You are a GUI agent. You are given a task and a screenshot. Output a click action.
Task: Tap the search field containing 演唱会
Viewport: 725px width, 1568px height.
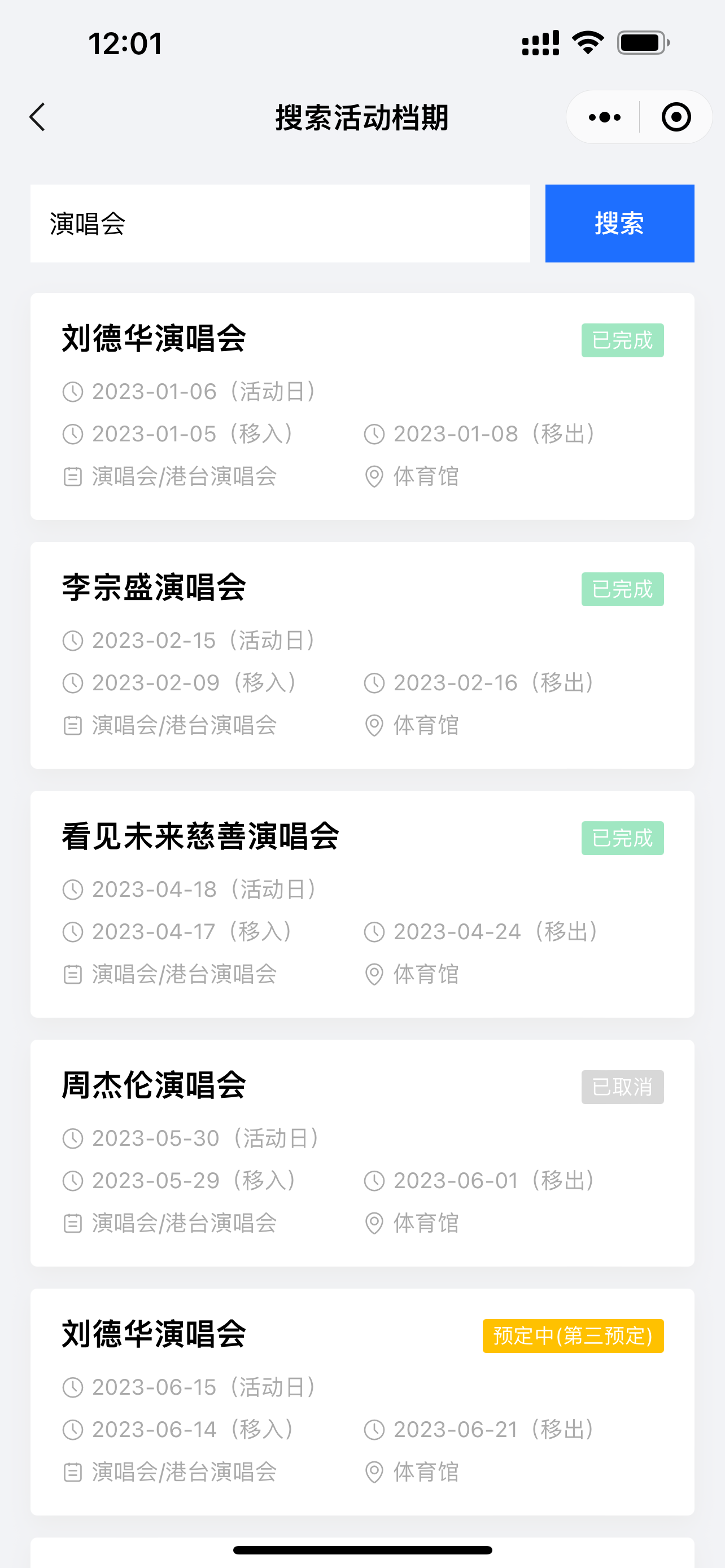[280, 224]
